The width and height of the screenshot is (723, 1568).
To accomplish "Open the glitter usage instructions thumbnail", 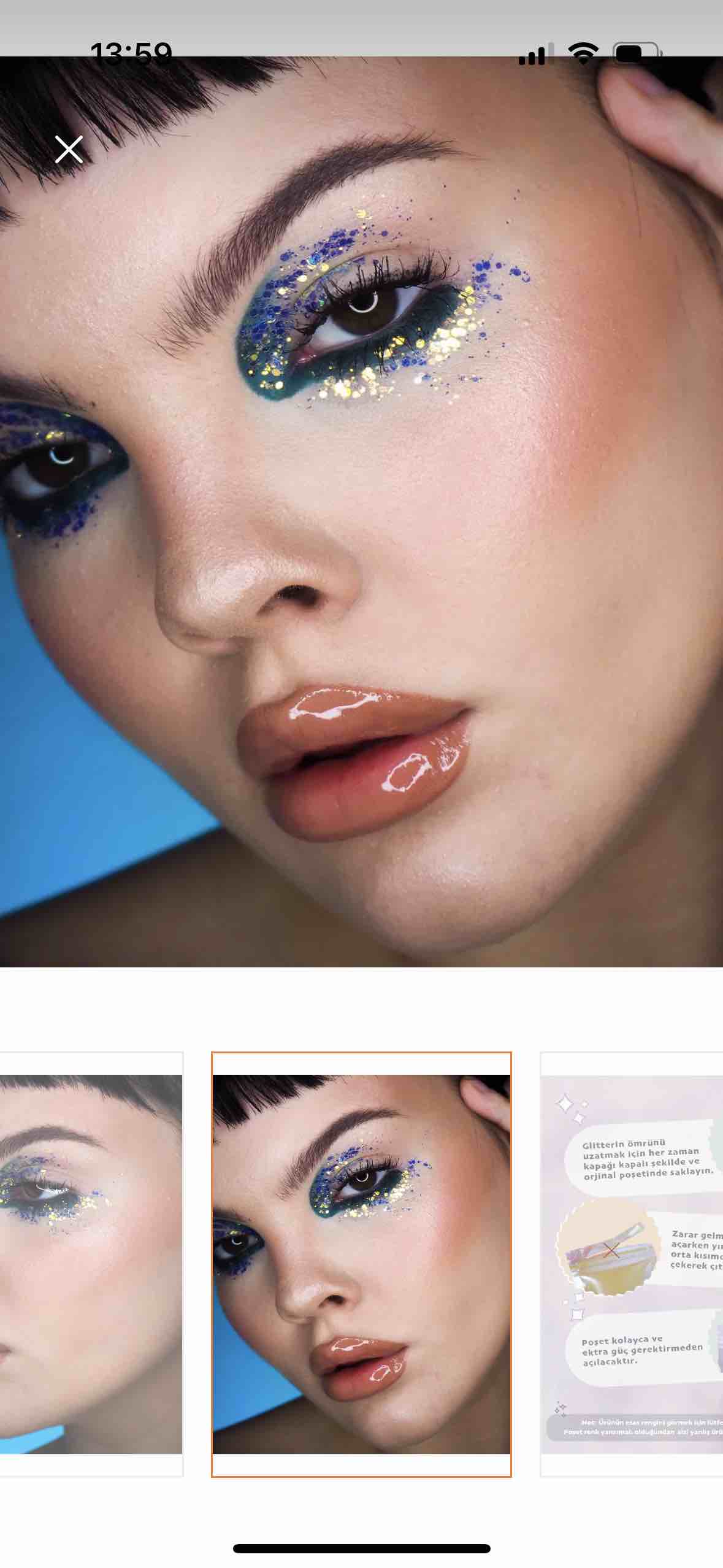I will [x=632, y=1264].
